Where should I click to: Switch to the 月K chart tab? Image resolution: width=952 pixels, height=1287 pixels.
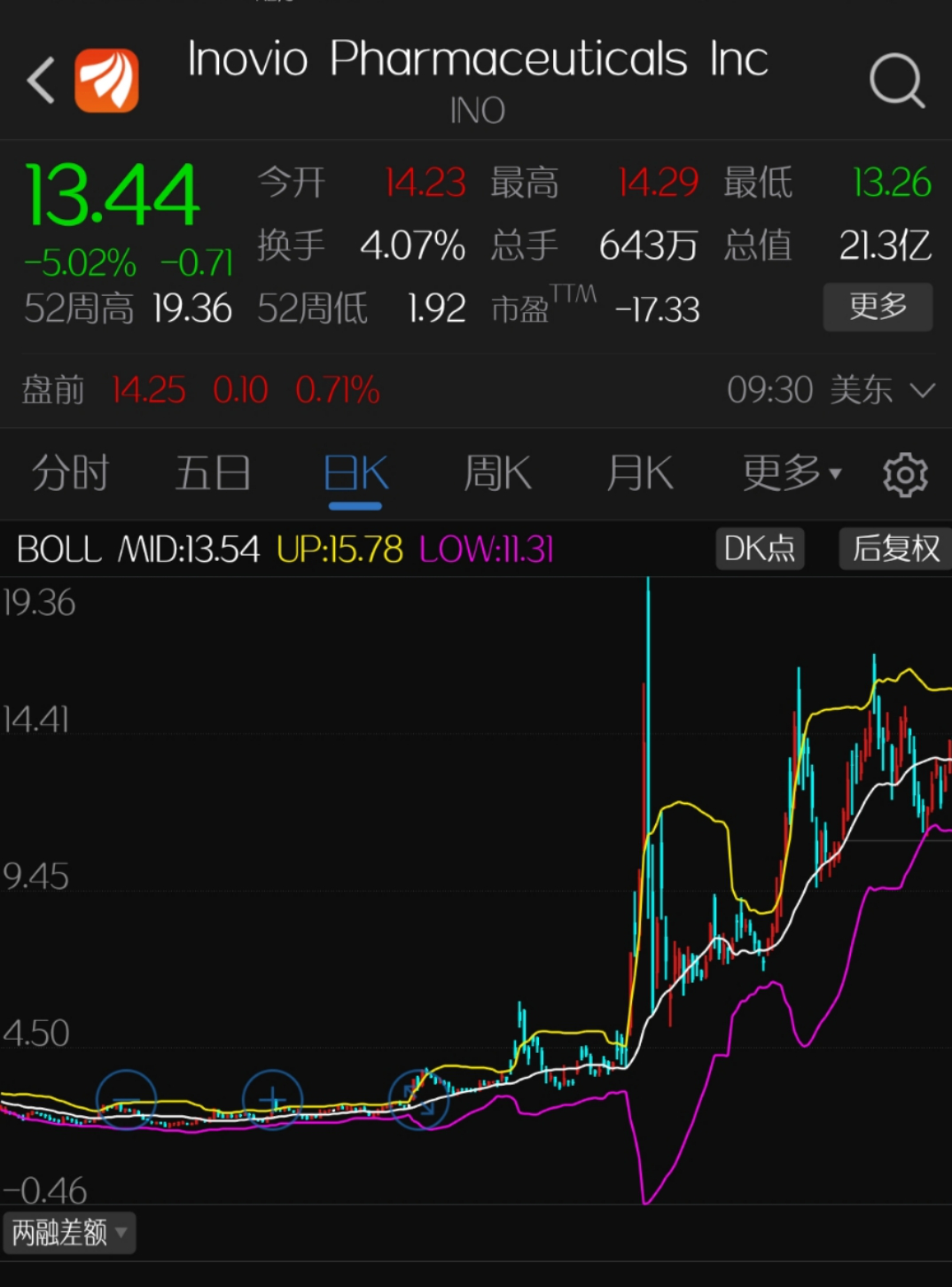click(x=640, y=472)
